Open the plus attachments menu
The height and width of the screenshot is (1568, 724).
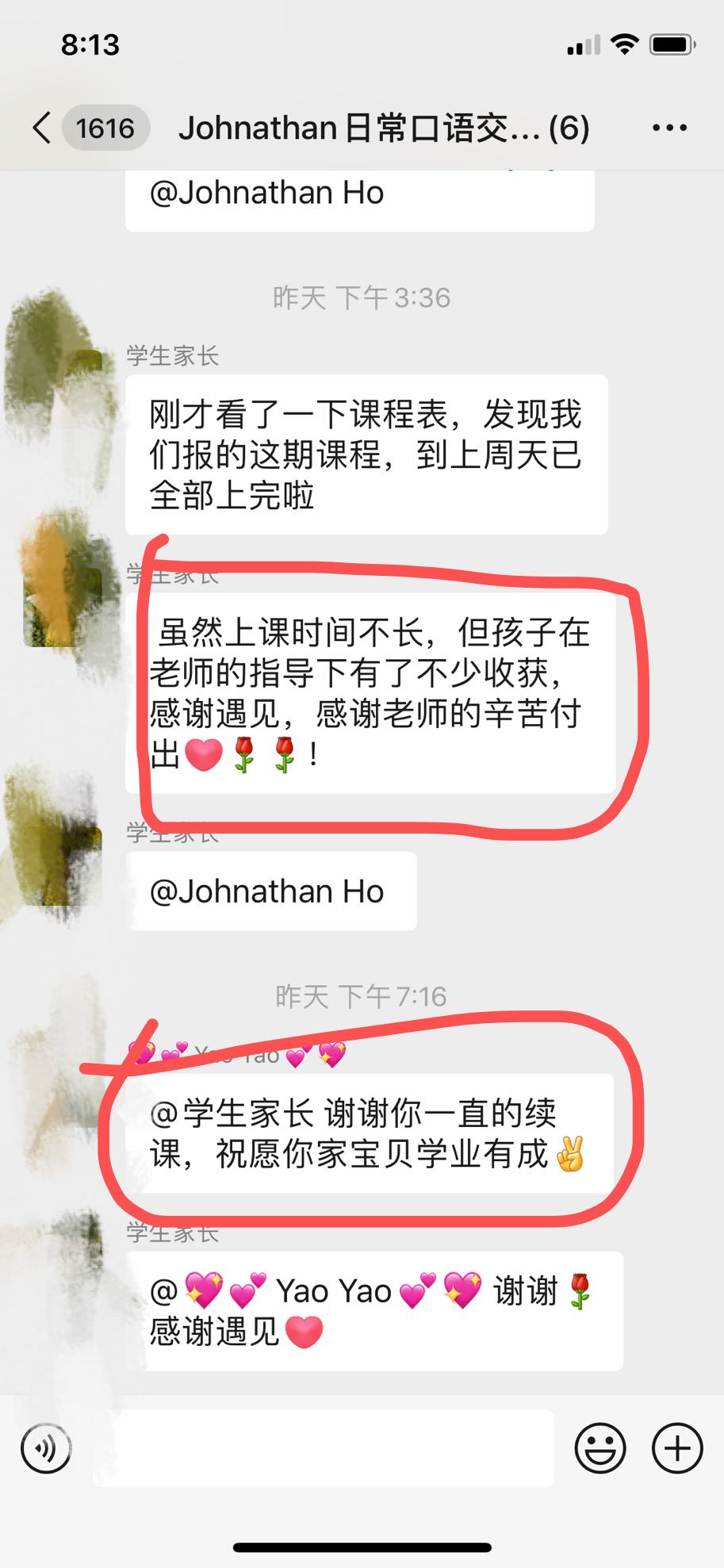tap(676, 1449)
